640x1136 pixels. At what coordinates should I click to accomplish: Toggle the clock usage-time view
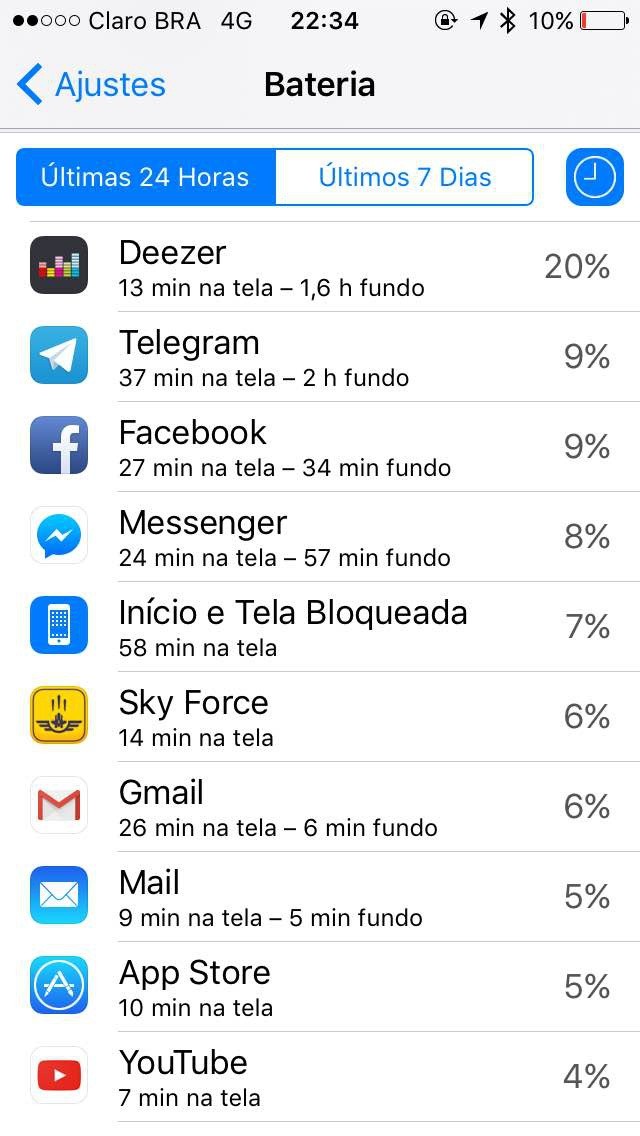594,177
